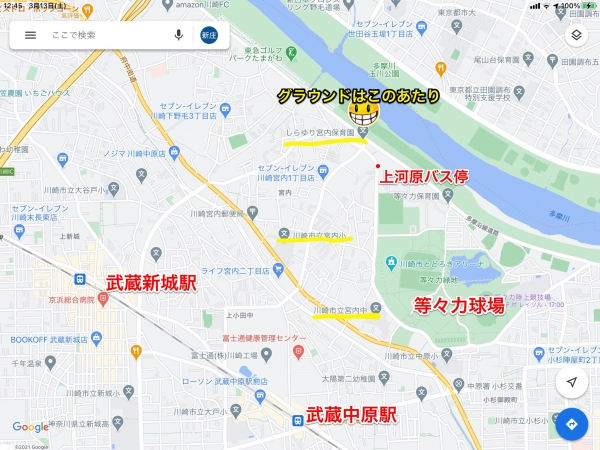Open directions with the blue button
The width and height of the screenshot is (600, 450).
click(571, 424)
